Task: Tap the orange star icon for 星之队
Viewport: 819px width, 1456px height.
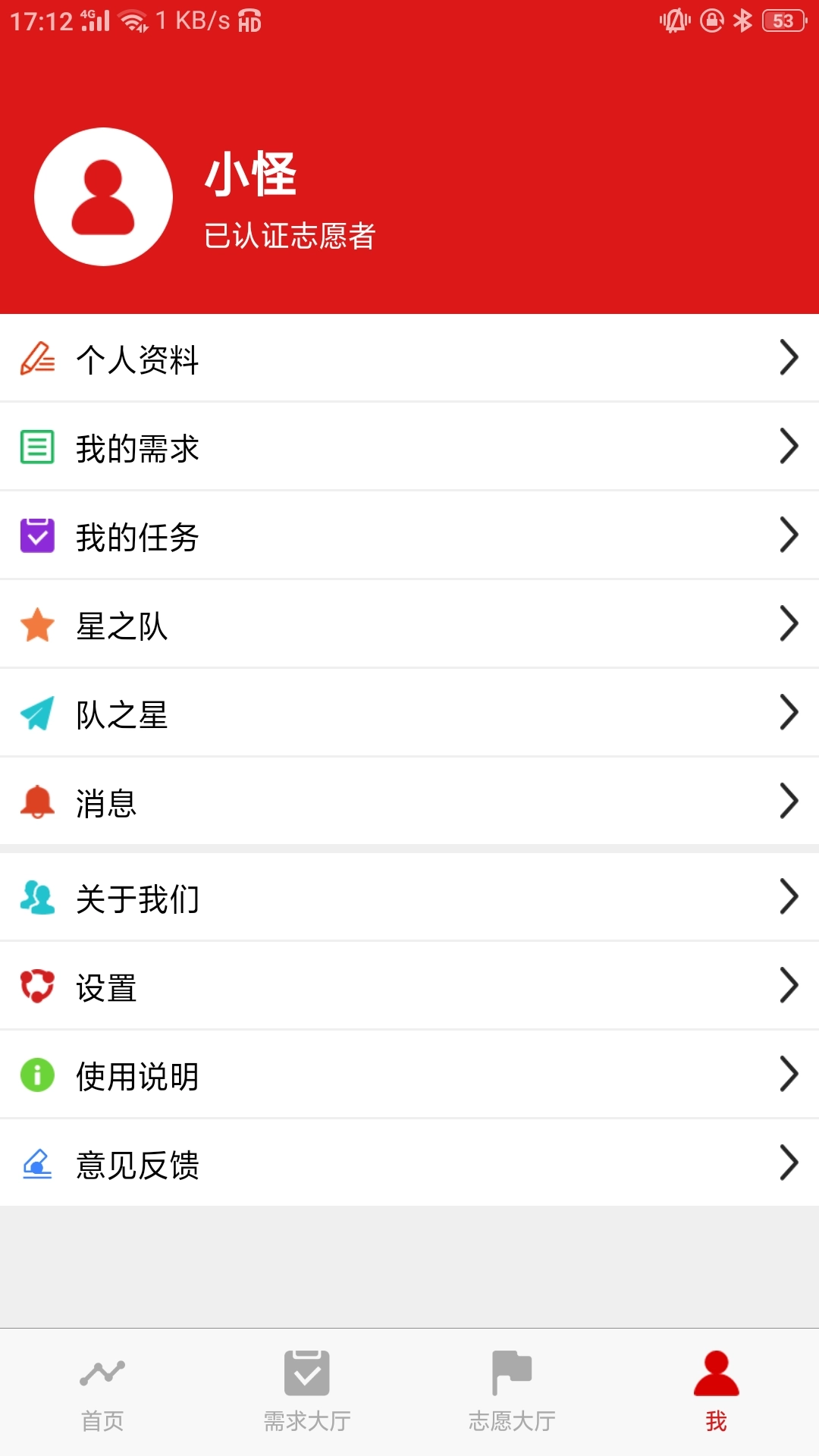Action: pos(37,624)
